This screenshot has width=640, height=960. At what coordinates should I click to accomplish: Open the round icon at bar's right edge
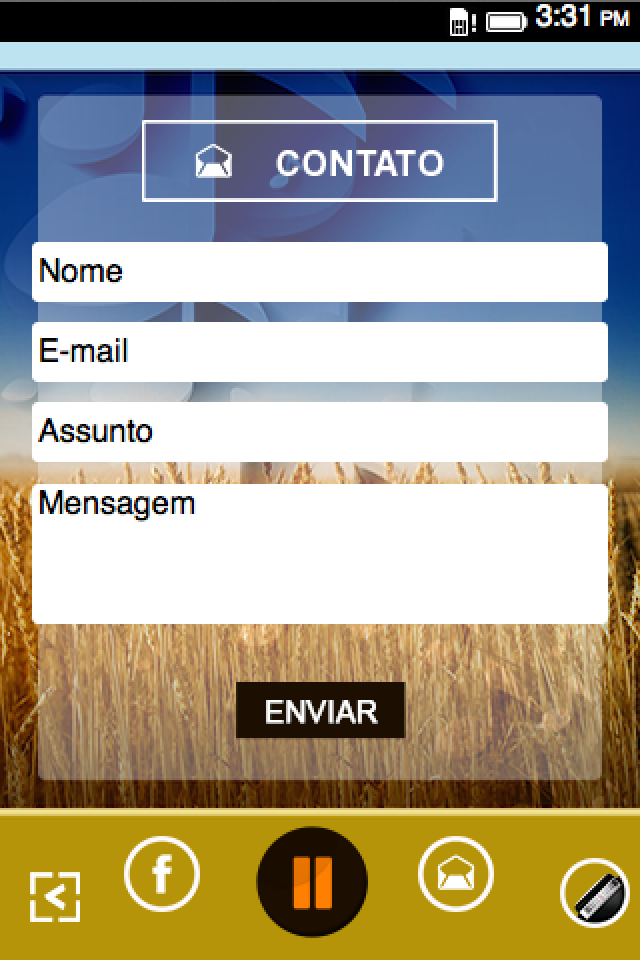594,892
